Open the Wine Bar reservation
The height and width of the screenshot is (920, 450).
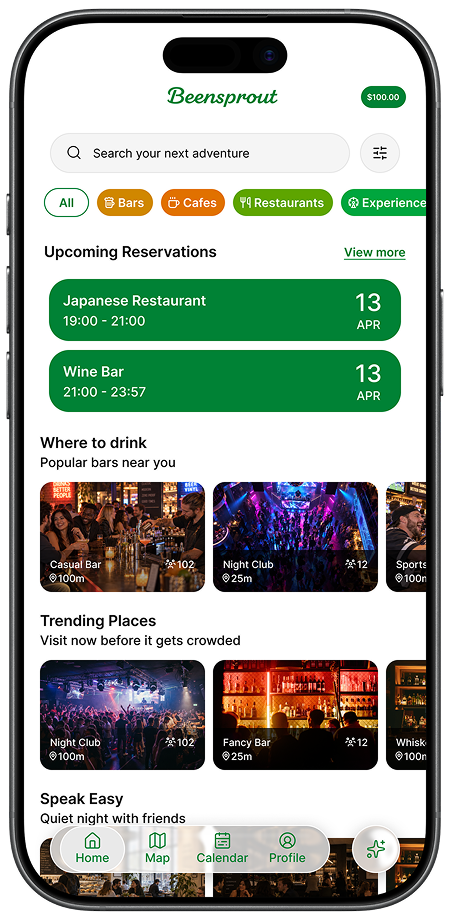click(225, 381)
